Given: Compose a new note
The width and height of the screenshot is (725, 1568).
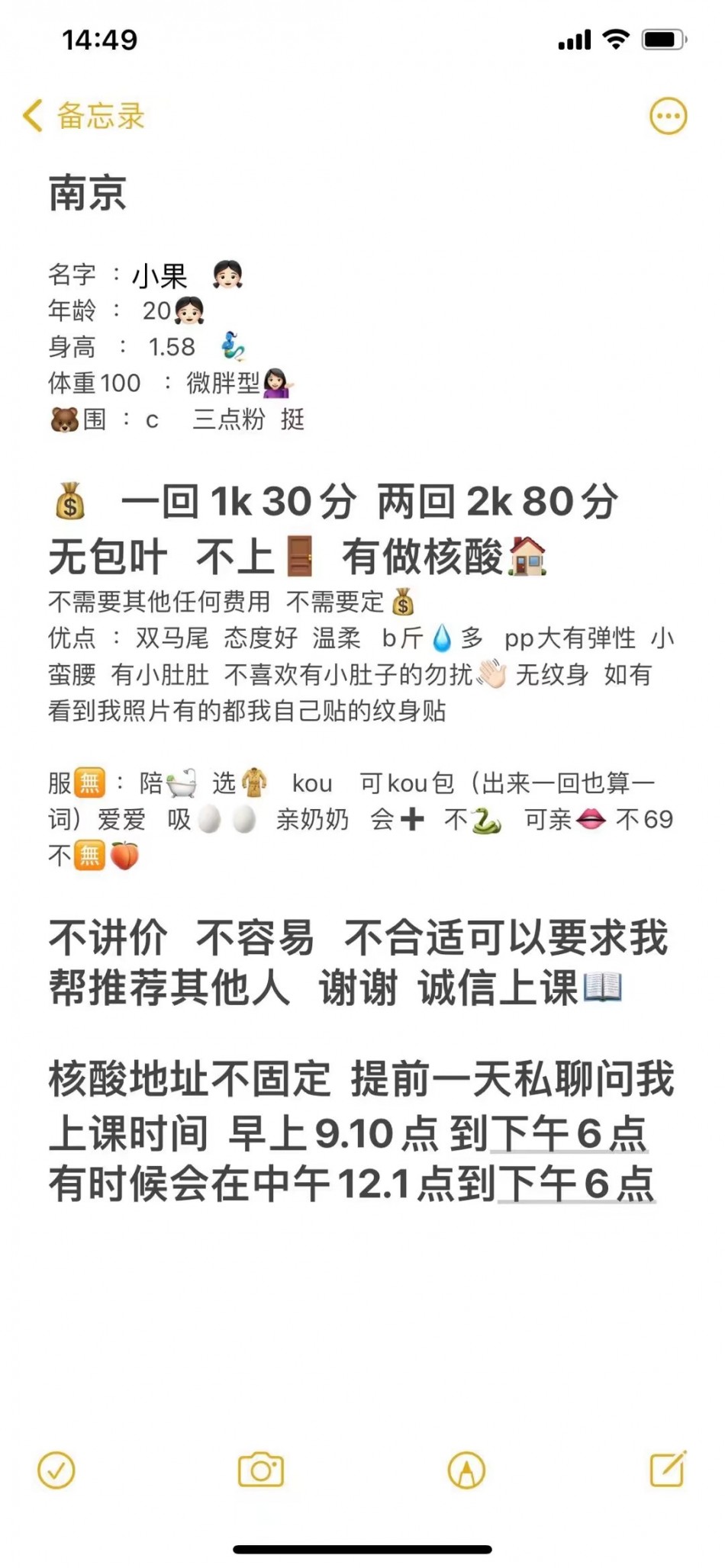Looking at the screenshot, I should point(668,1468).
